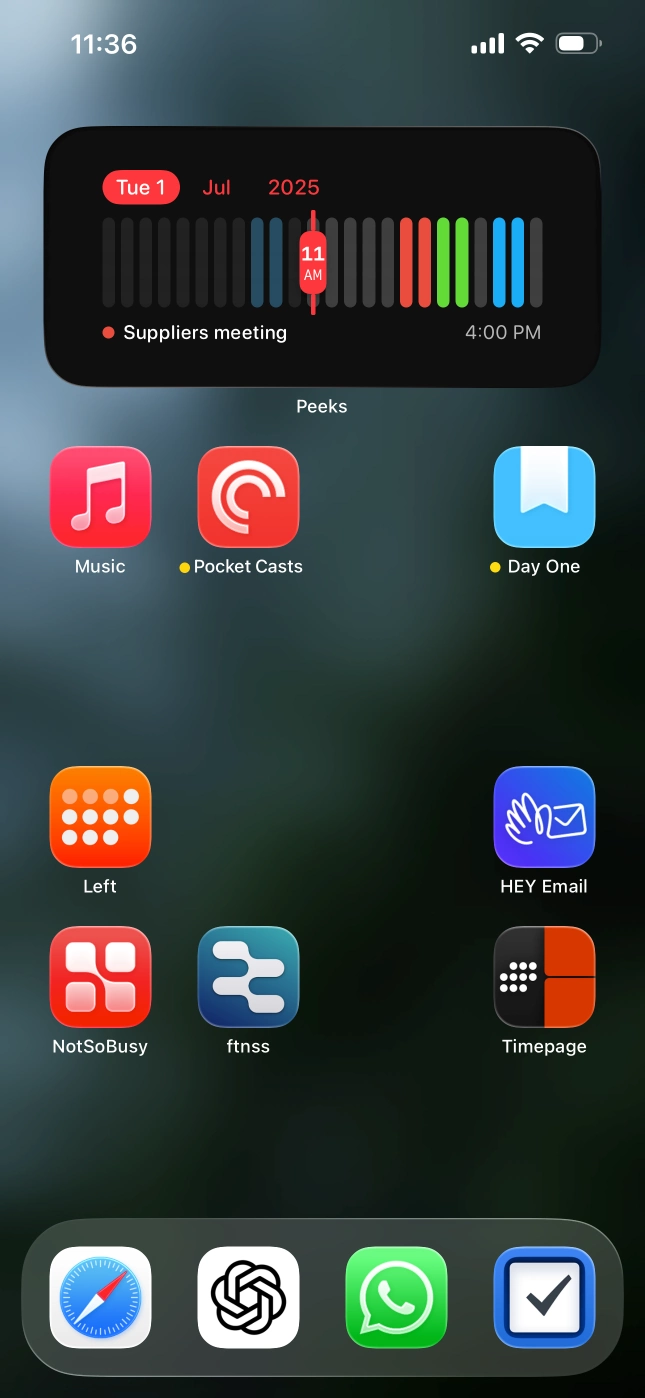
Task: Open the Day One journal app
Action: point(544,497)
